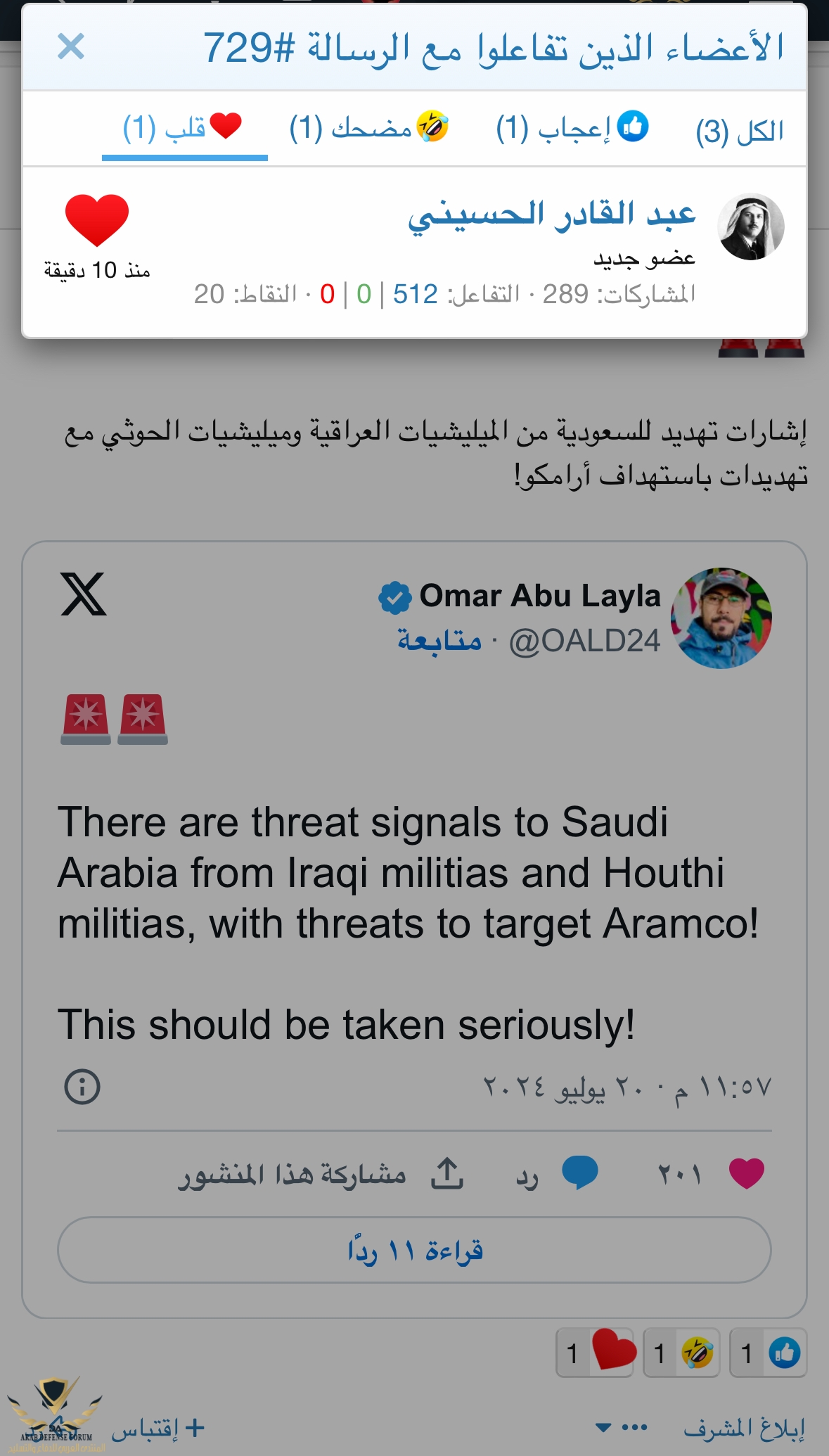Report the post via إبلاغ المشرف

[744, 1428]
